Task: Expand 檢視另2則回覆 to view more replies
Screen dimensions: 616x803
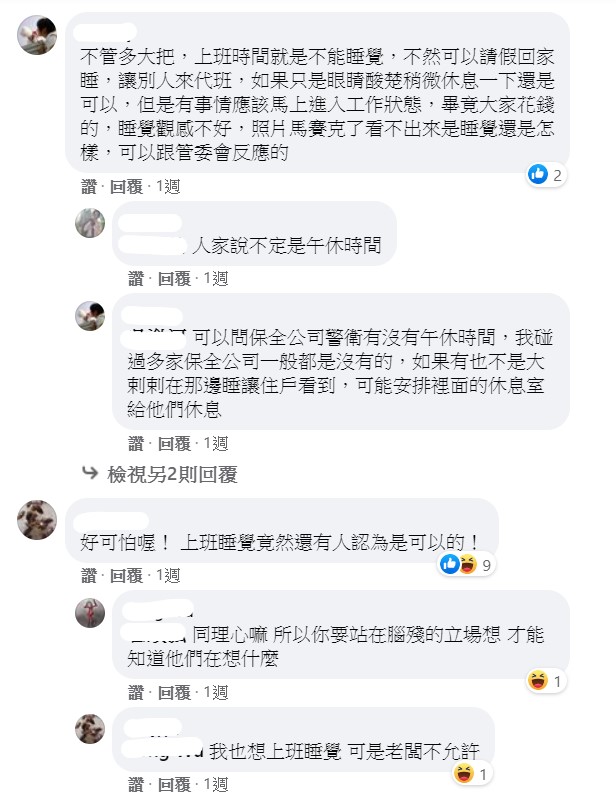Action: 171,474
